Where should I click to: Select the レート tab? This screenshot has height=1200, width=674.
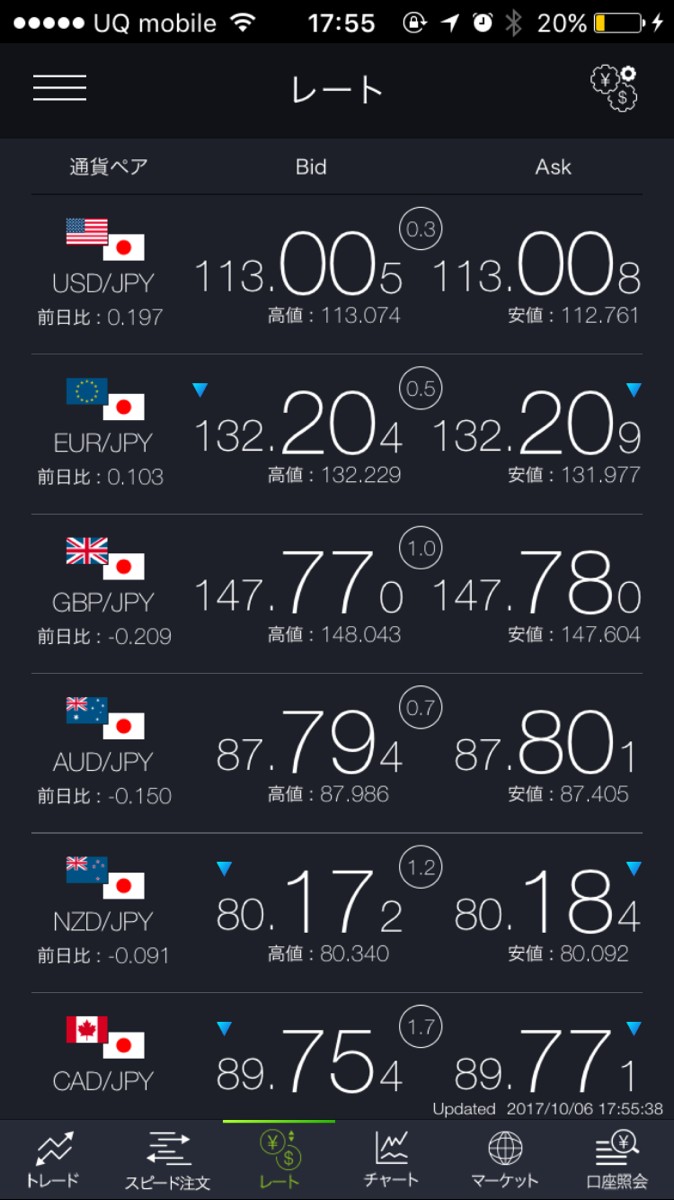pyautogui.click(x=279, y=1158)
